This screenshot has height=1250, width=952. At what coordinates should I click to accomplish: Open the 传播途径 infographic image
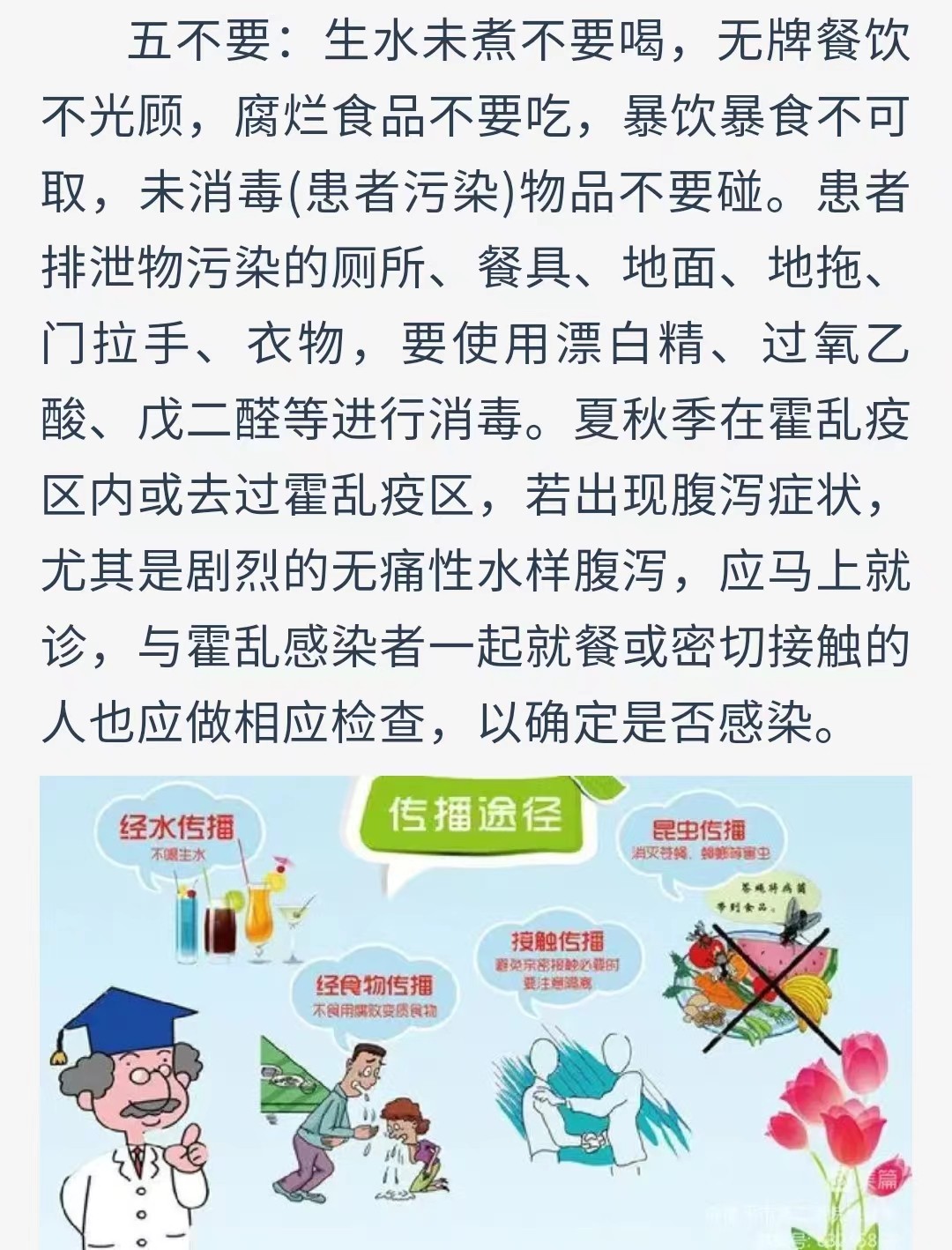click(476, 1012)
